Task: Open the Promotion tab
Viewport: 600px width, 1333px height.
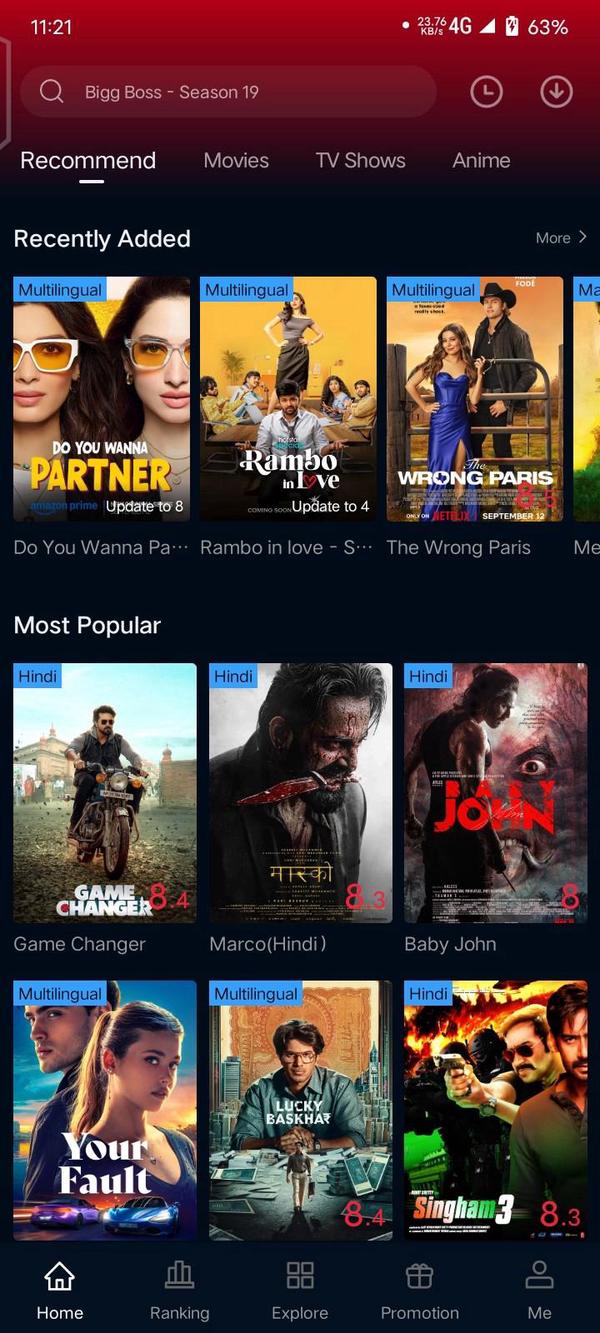Action: 419,1290
